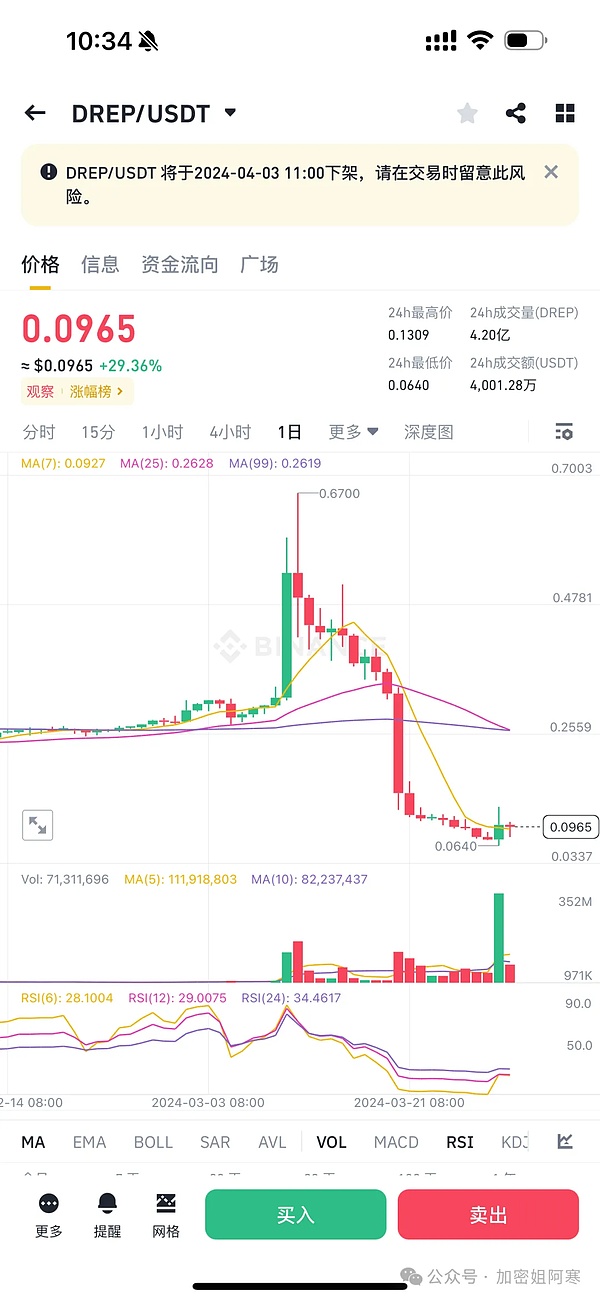Image resolution: width=600 pixels, height=1301 pixels.
Task: Go back using the arrow icon
Action: click(35, 113)
